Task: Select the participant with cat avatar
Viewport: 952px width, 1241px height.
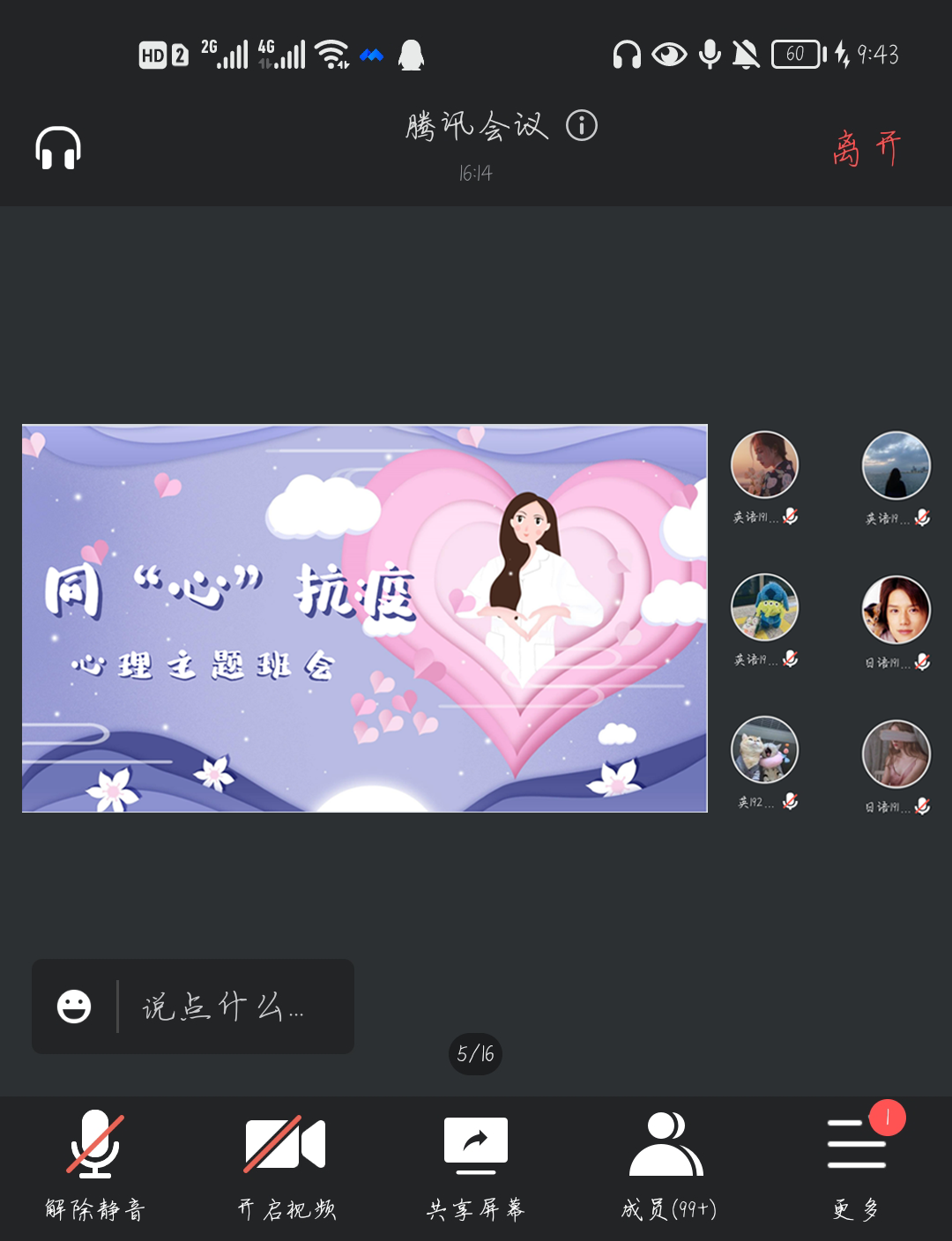Action: point(764,750)
